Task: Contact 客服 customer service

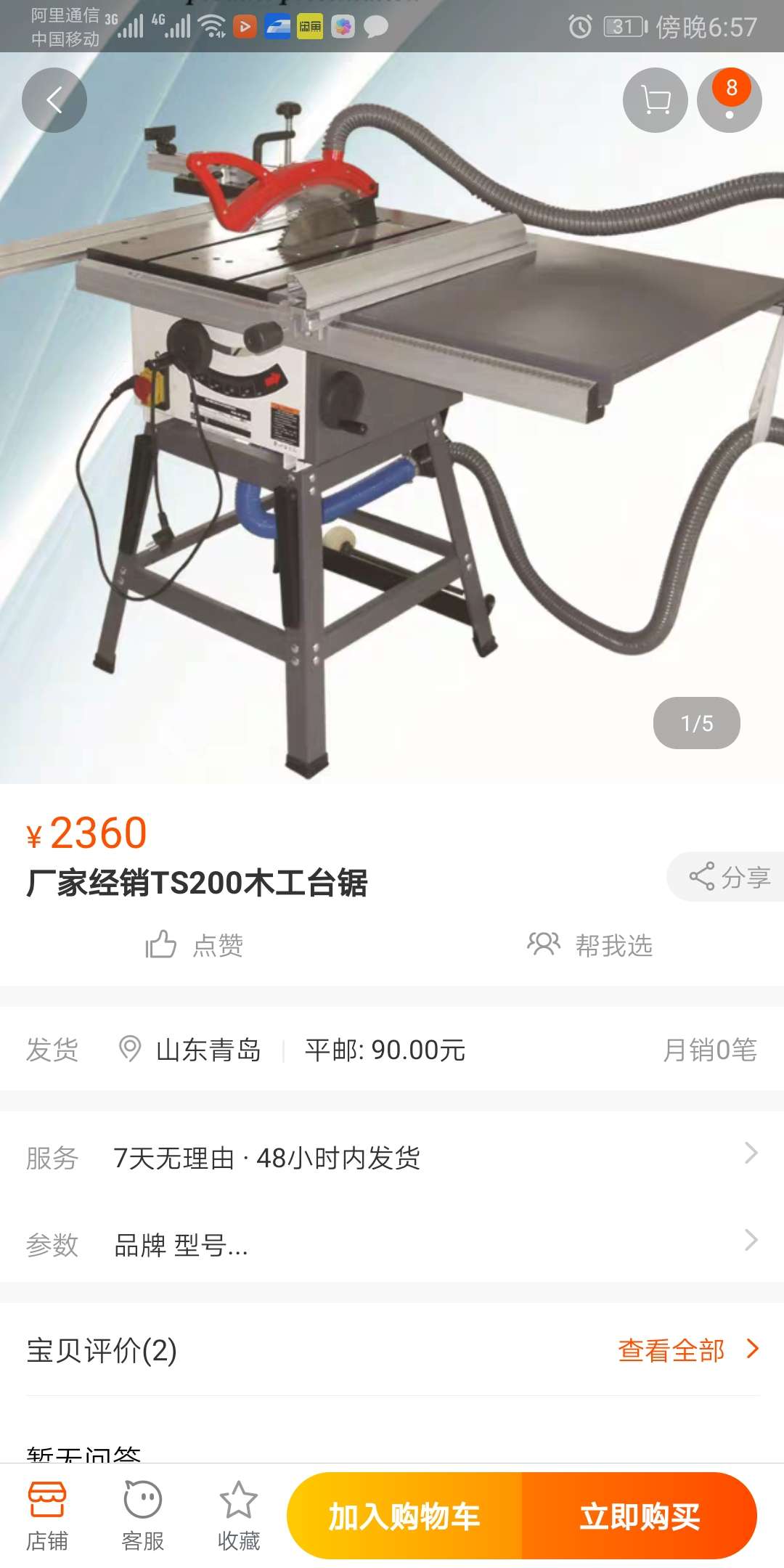Action: pyautogui.click(x=142, y=1516)
